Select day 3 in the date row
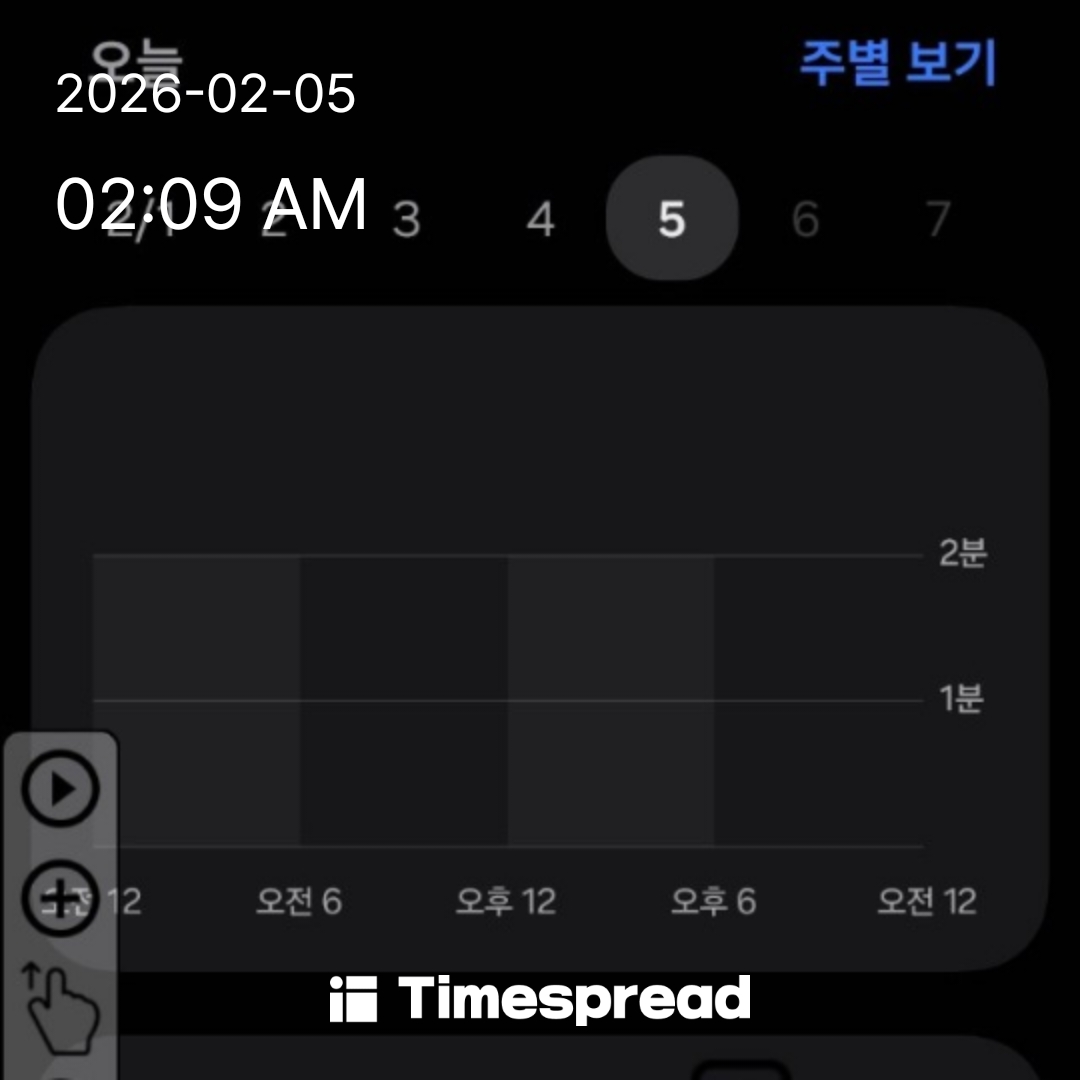Image resolution: width=1080 pixels, height=1080 pixels. 406,219
